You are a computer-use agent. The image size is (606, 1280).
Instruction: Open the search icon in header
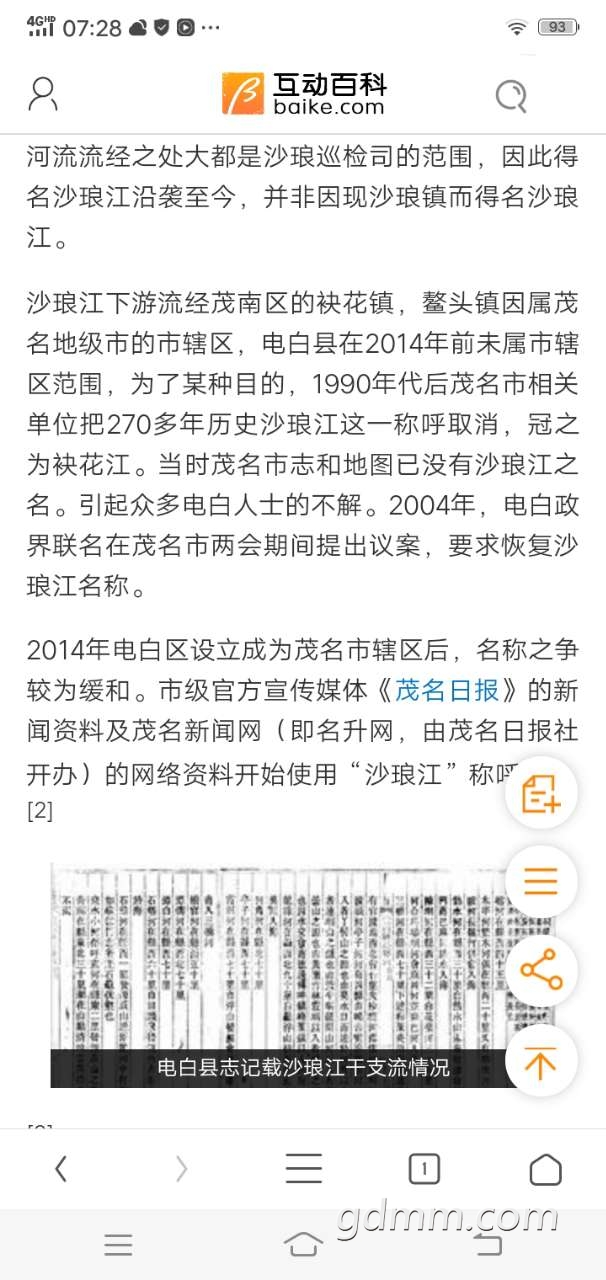pyautogui.click(x=511, y=96)
